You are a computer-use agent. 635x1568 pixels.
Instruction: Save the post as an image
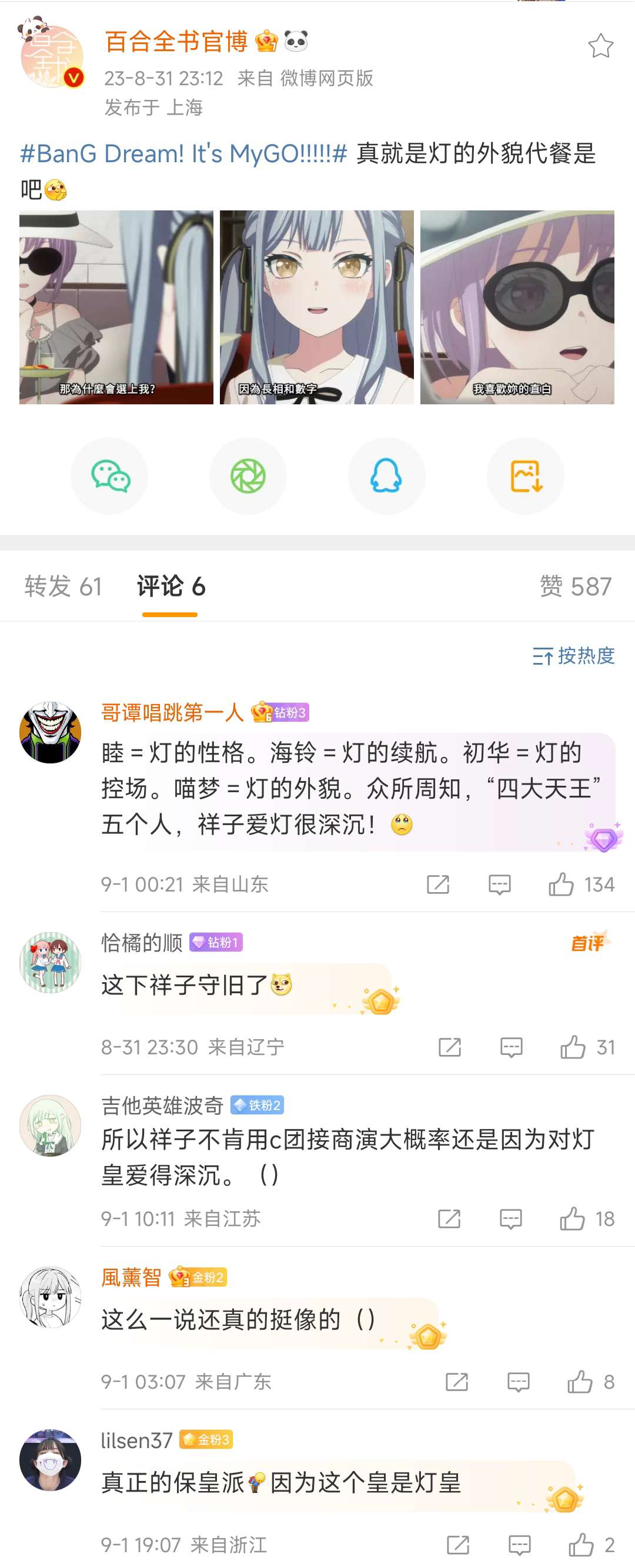tap(526, 475)
